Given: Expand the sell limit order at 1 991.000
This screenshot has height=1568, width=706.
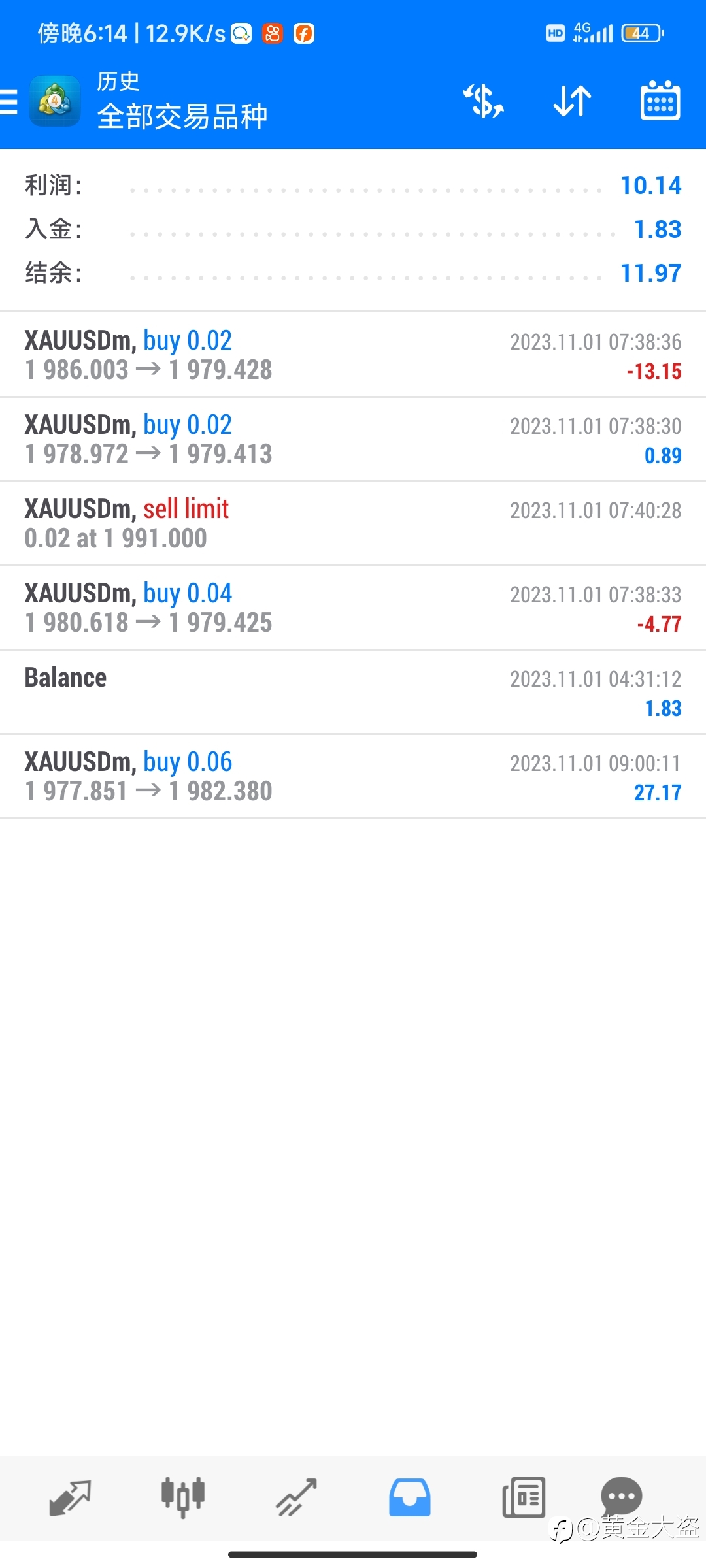Looking at the screenshot, I should click(x=353, y=523).
